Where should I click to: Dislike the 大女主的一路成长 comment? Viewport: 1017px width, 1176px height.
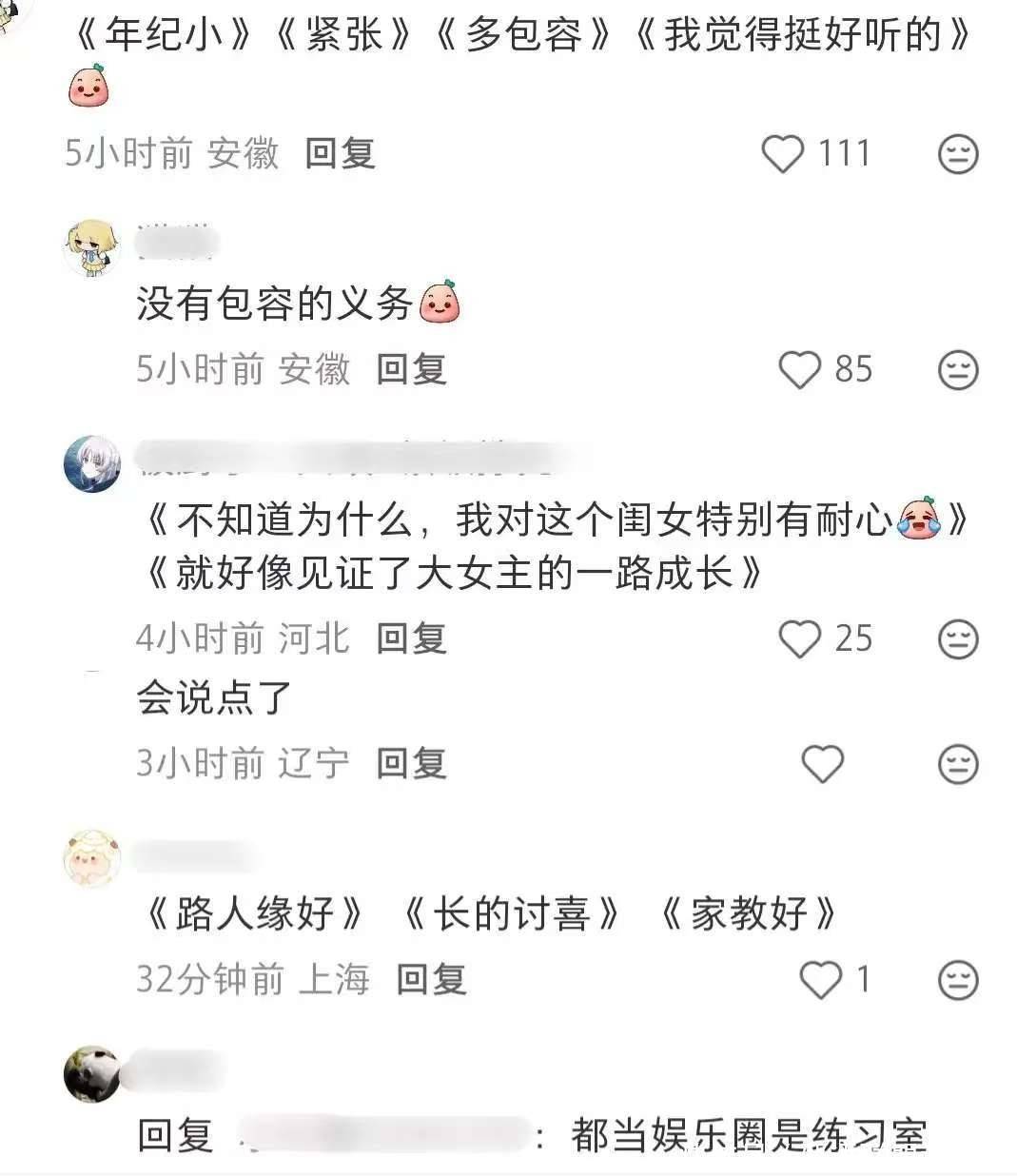point(958,639)
